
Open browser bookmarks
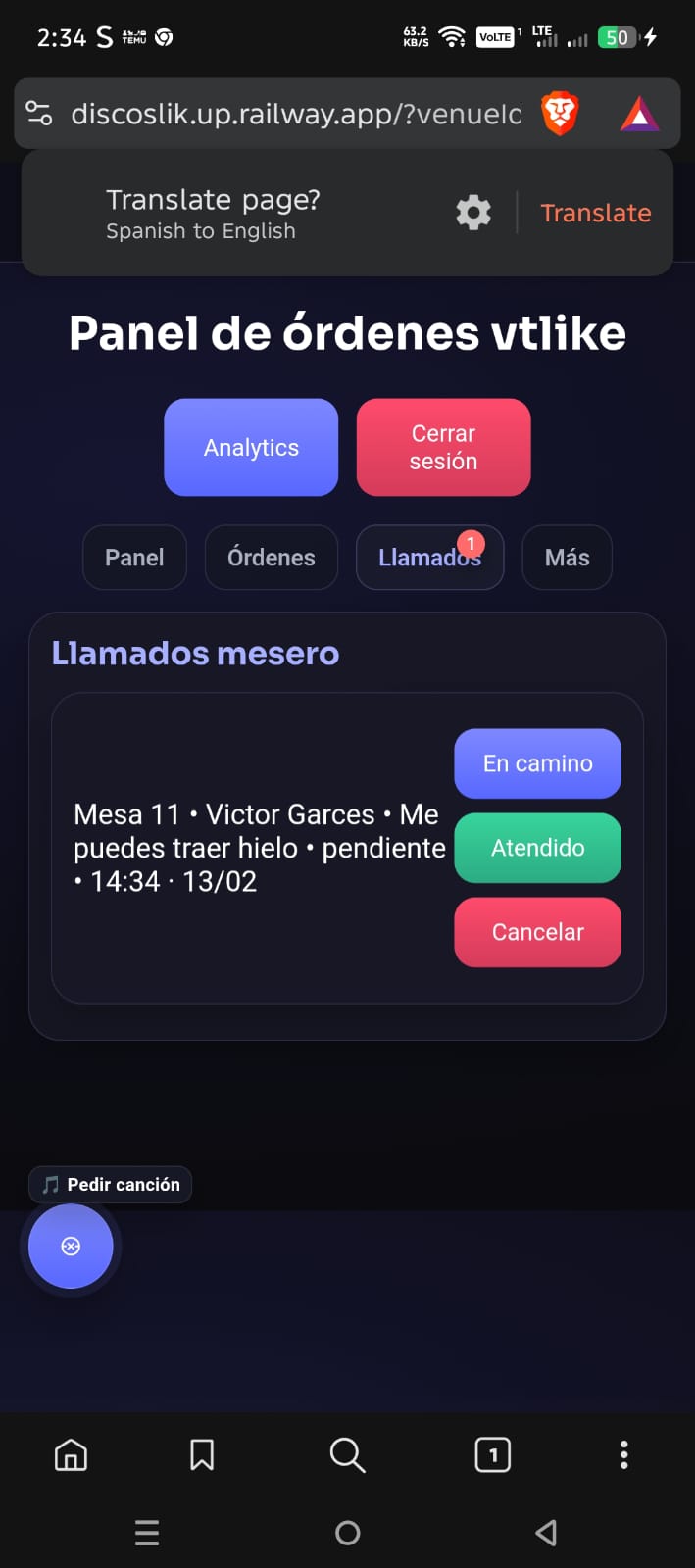click(x=202, y=1455)
